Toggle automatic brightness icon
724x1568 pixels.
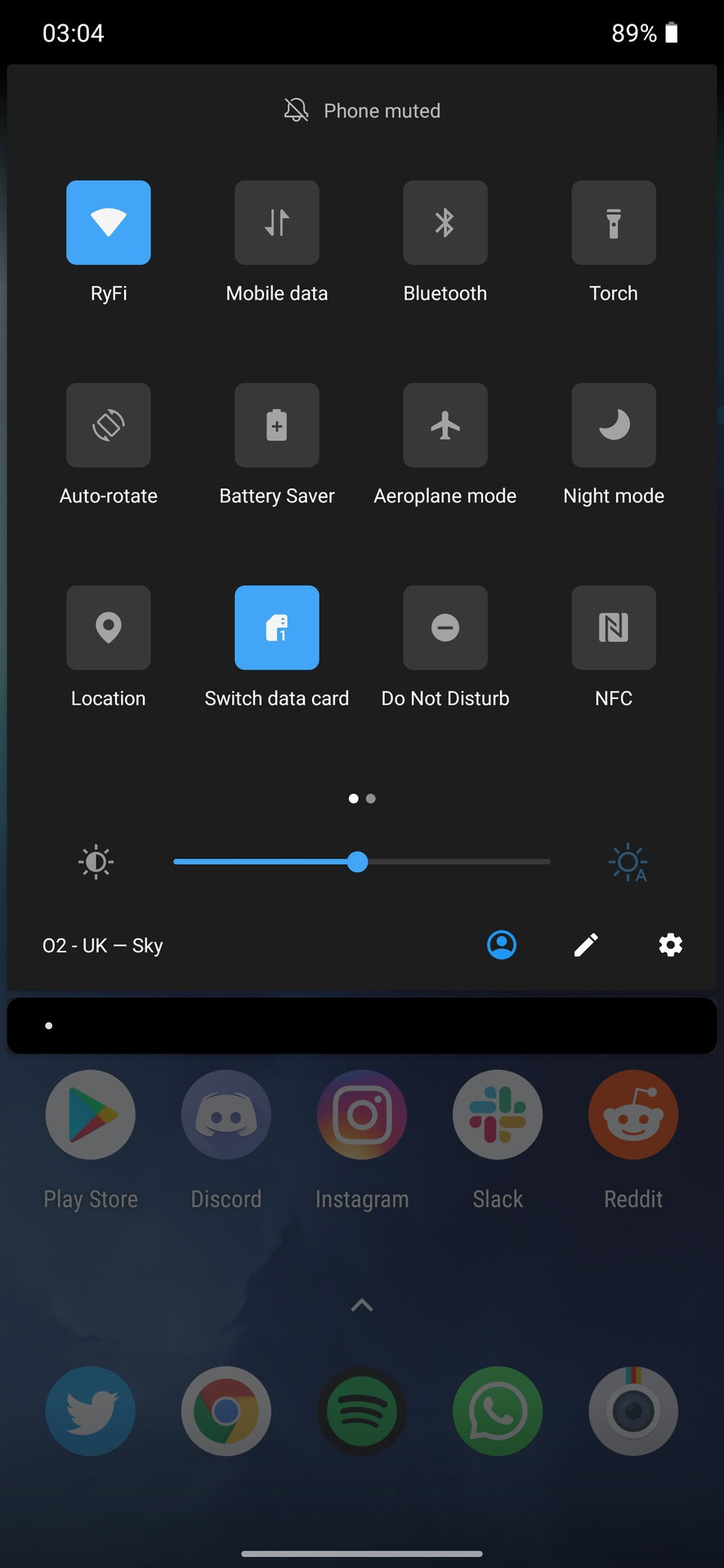(x=628, y=862)
